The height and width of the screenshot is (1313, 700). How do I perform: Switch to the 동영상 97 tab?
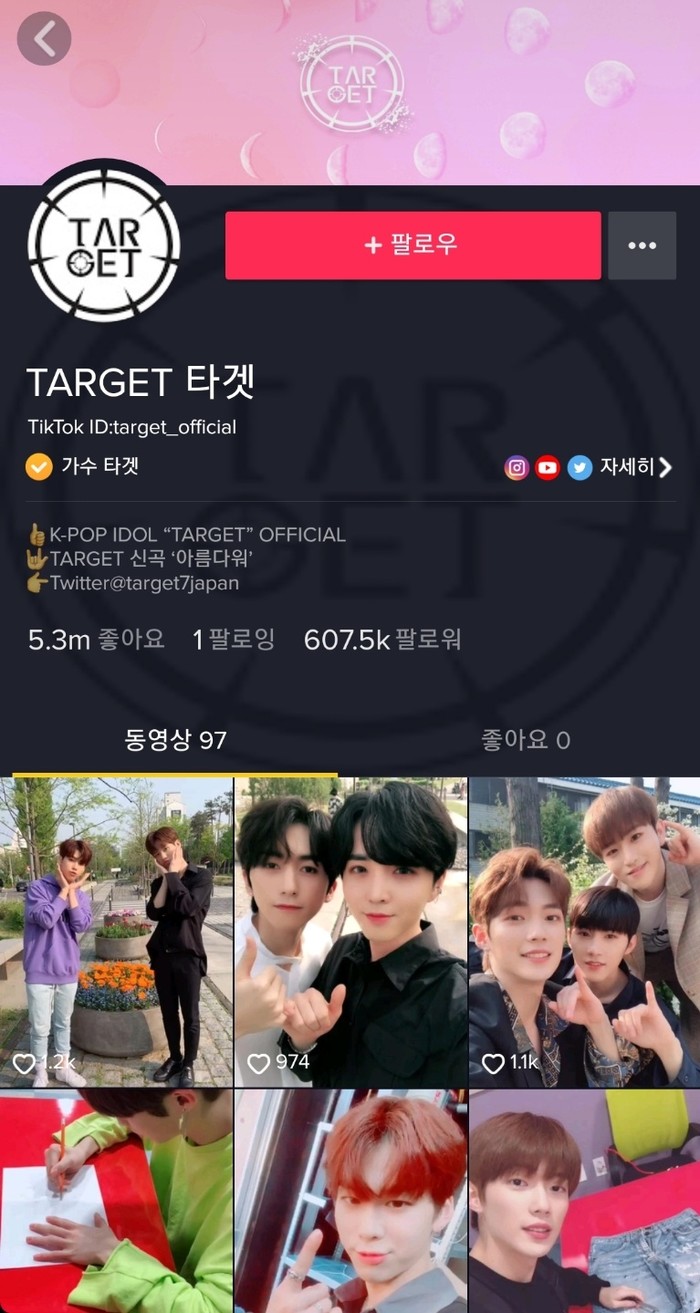coord(175,740)
